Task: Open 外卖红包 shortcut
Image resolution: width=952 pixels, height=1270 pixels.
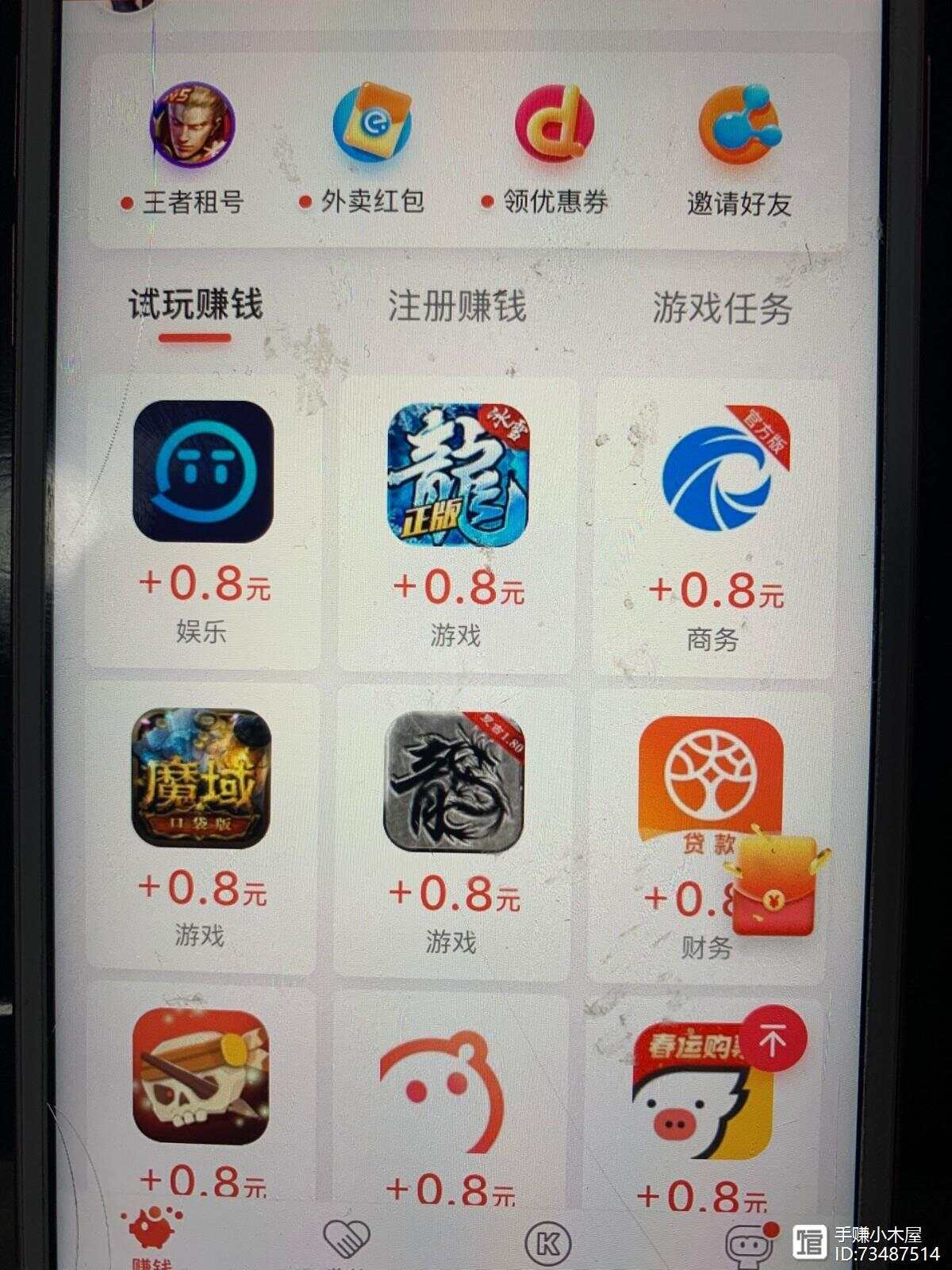Action: (372, 127)
